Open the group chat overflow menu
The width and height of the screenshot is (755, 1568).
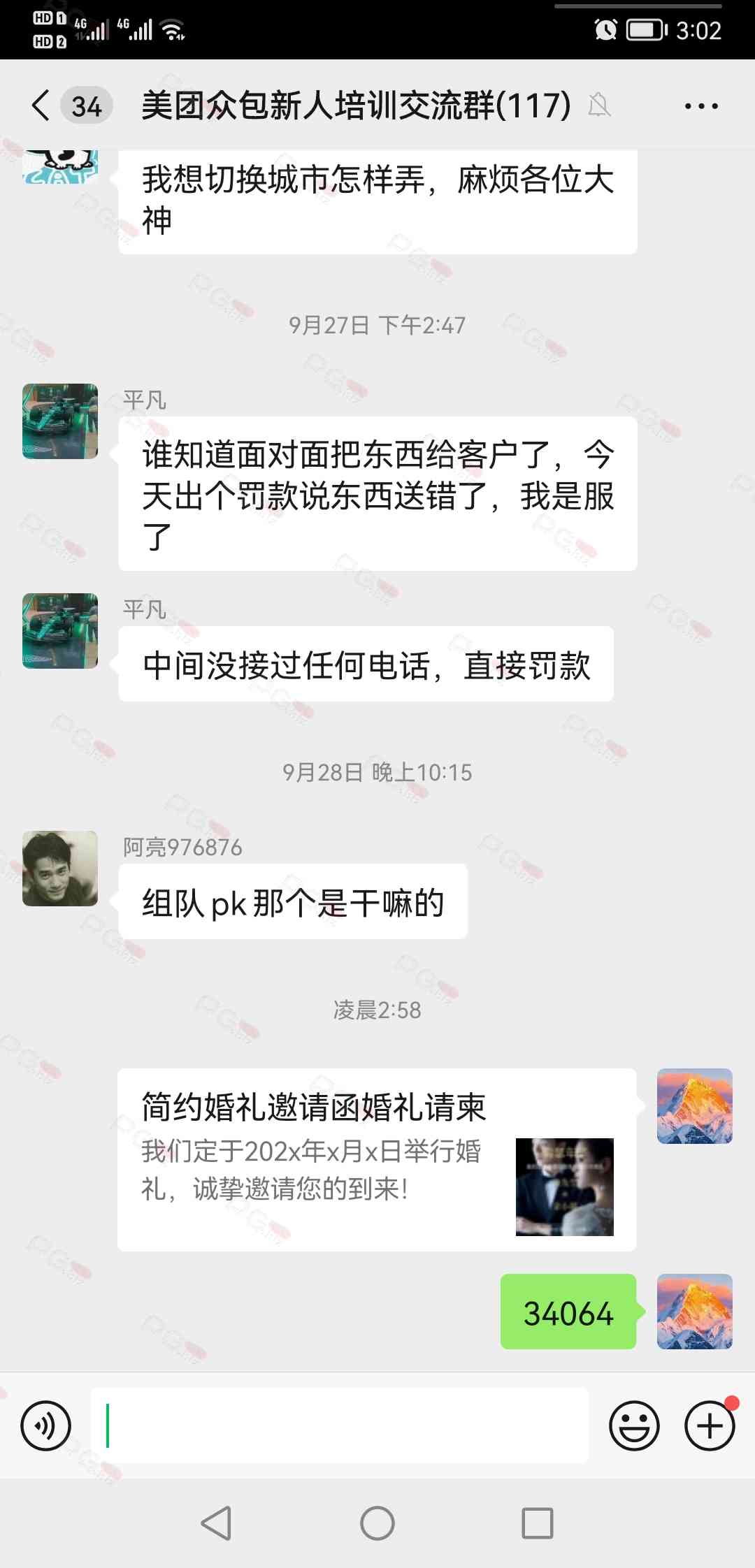[700, 106]
